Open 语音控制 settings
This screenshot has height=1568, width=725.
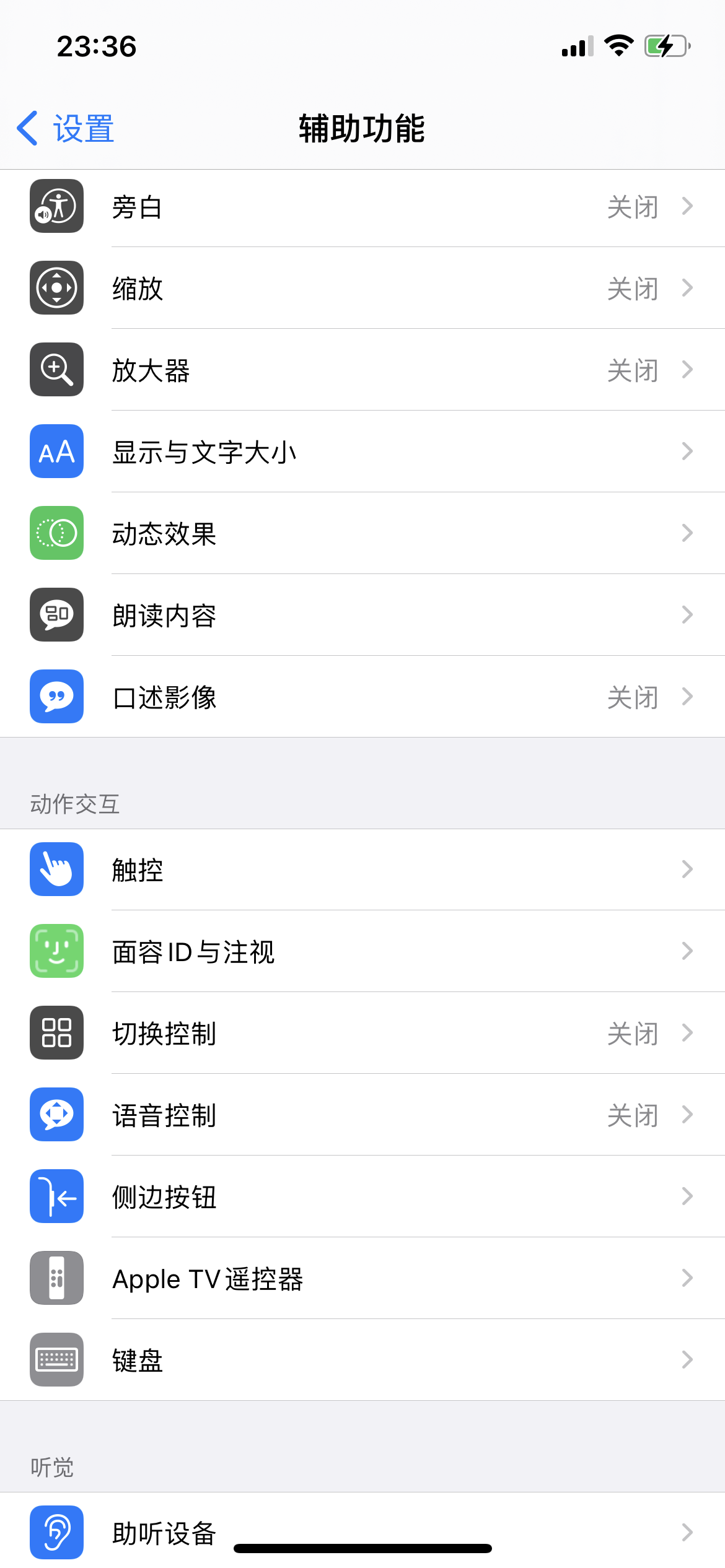[x=362, y=1115]
